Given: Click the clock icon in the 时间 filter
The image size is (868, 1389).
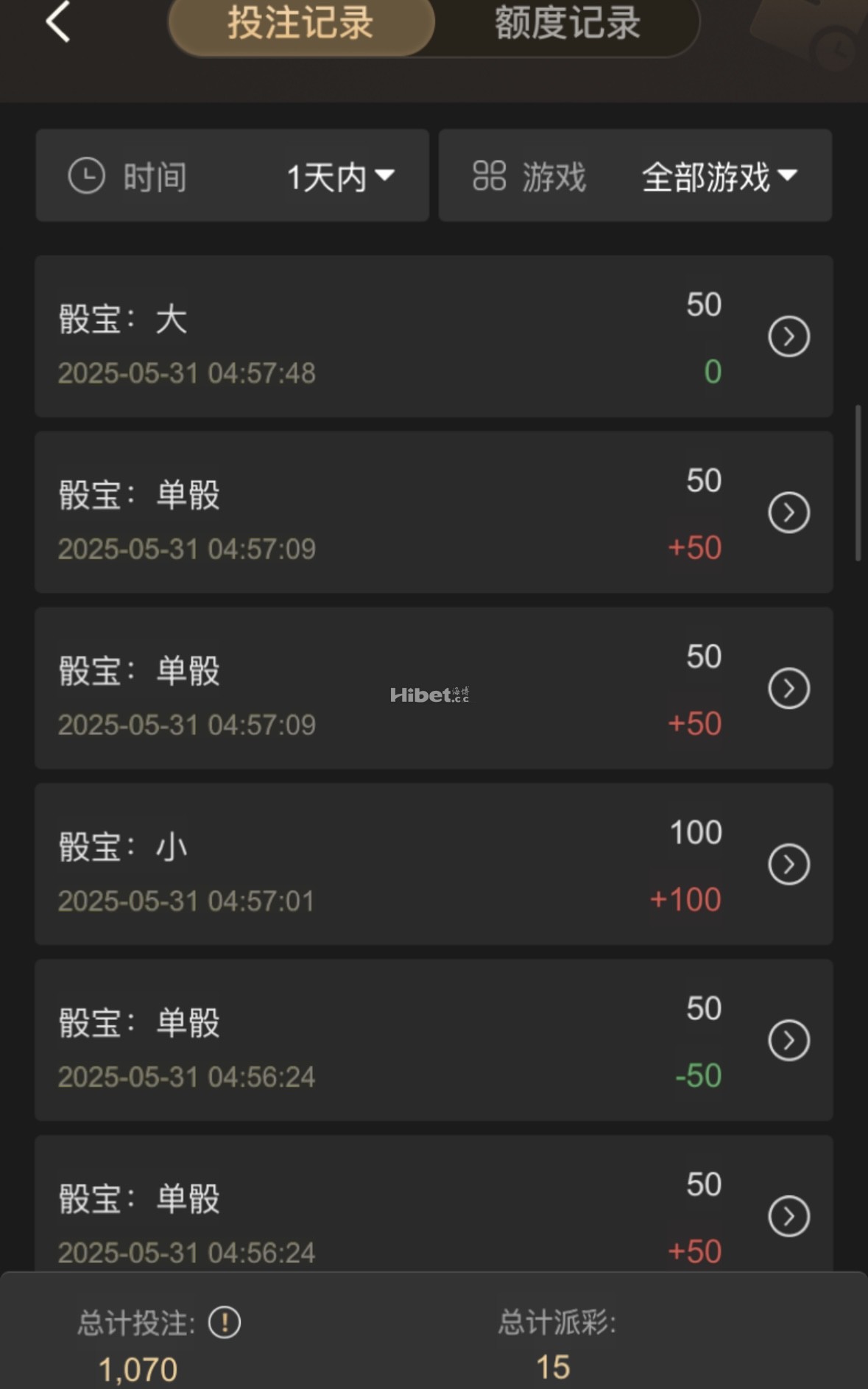Looking at the screenshot, I should tap(86, 176).
